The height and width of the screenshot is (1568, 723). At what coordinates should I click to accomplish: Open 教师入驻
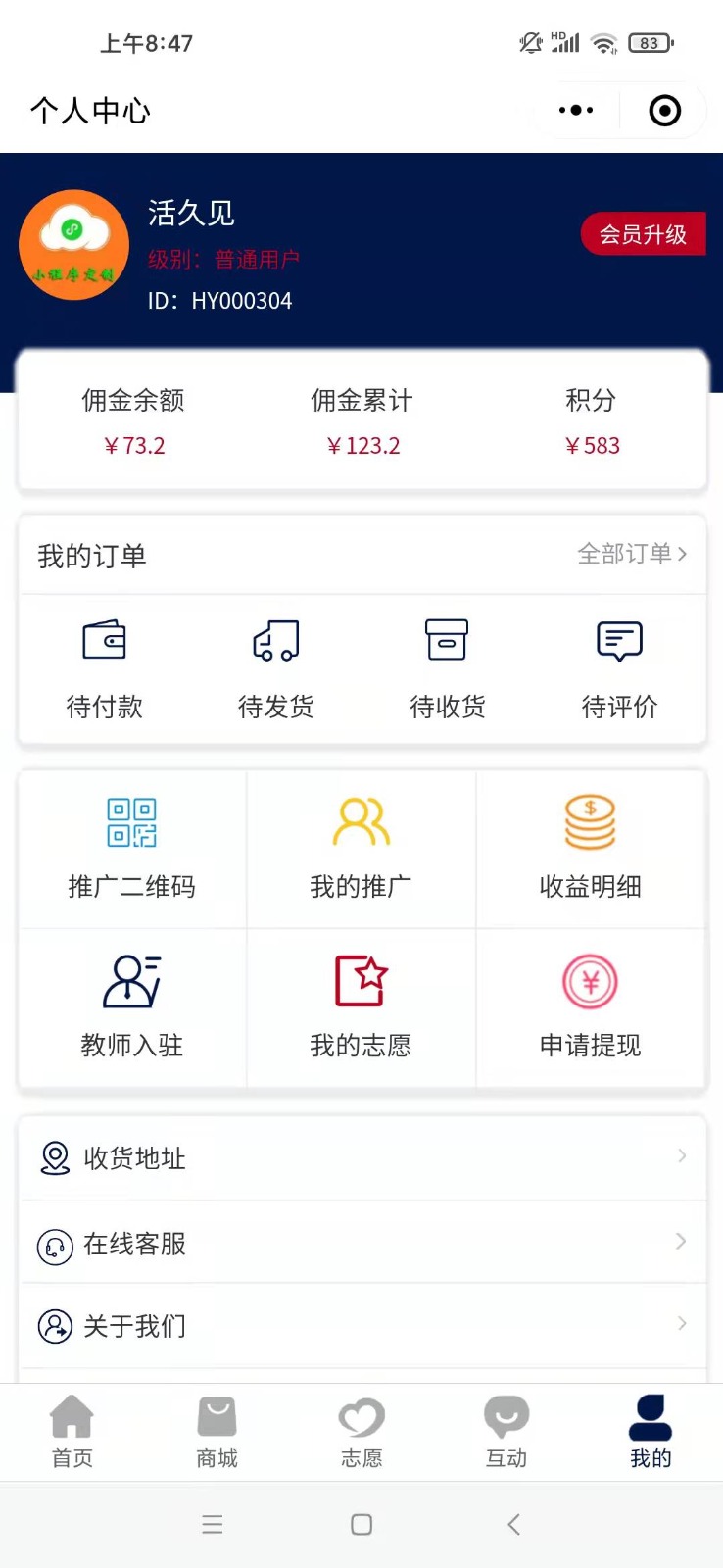tap(132, 1007)
